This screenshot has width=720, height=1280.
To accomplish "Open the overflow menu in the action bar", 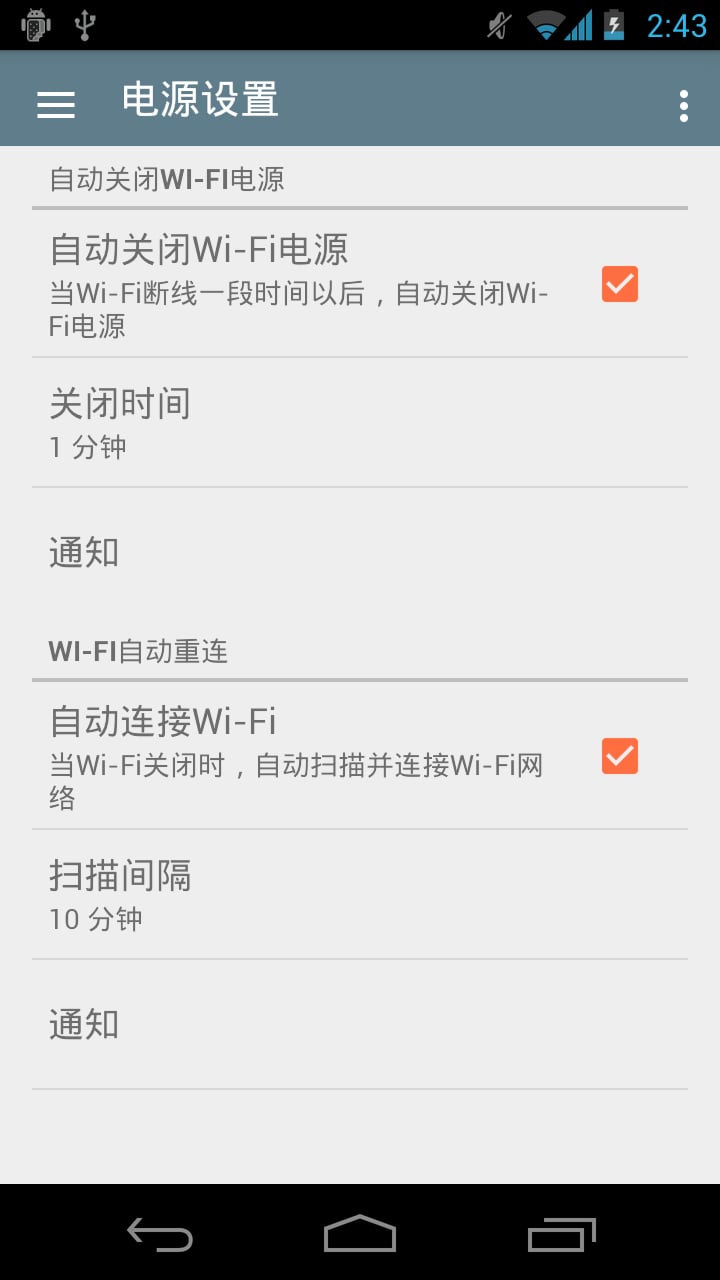I will click(x=684, y=103).
